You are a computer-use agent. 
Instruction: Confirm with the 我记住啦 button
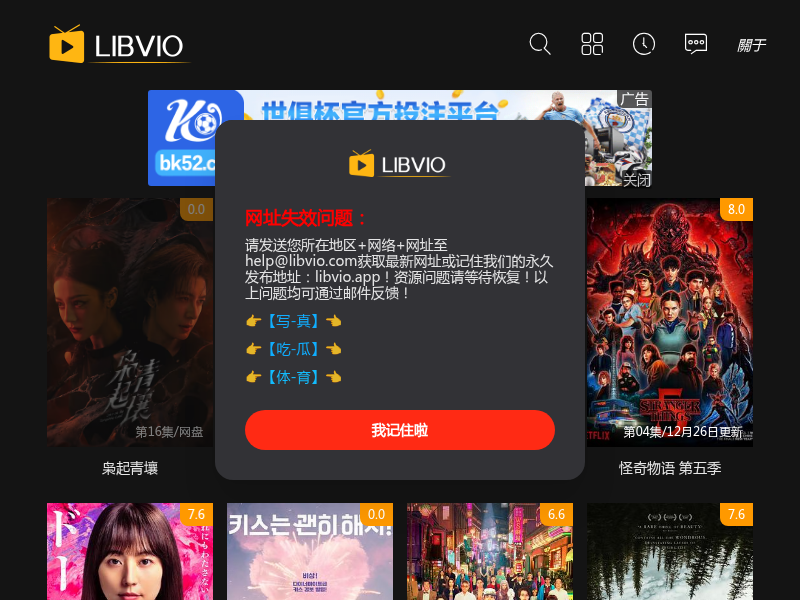pyautogui.click(x=400, y=430)
